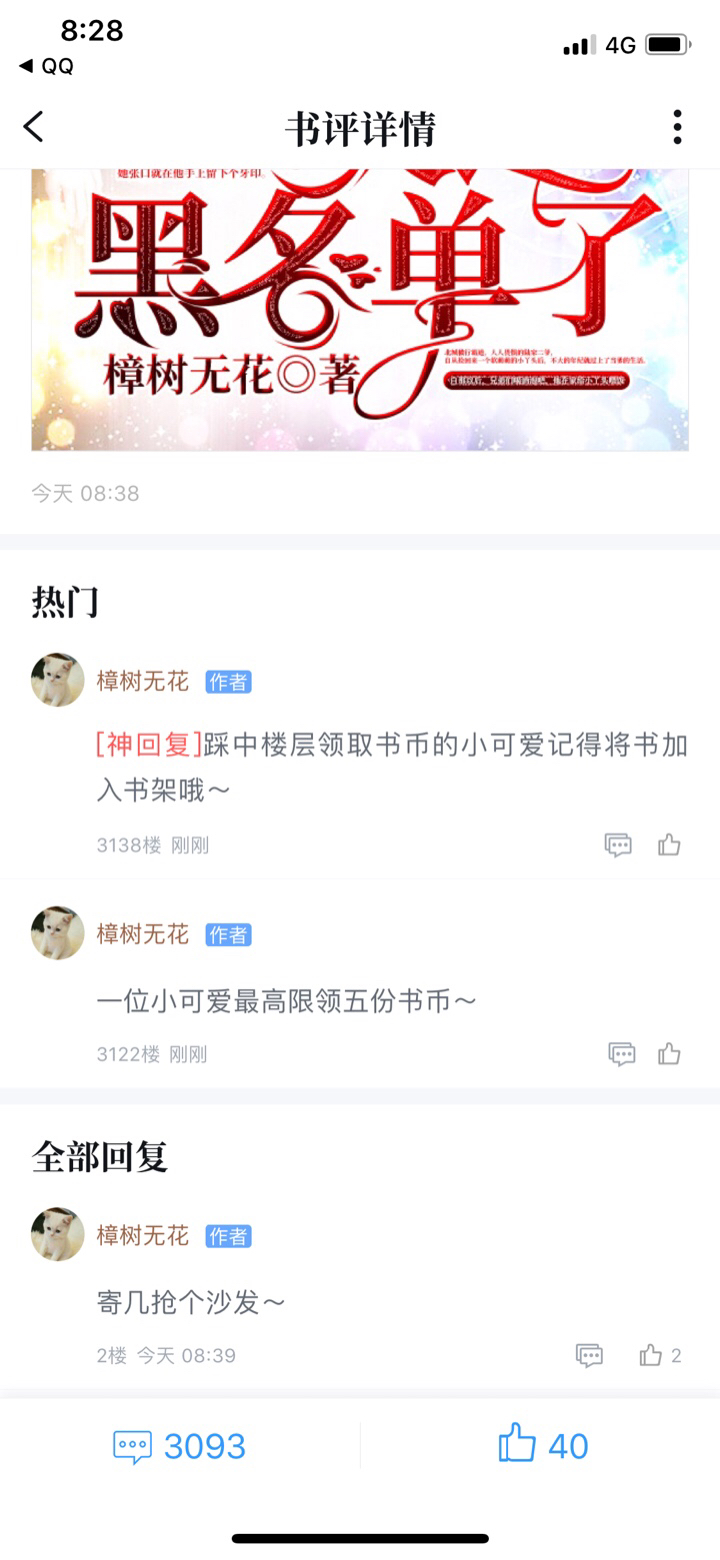Open 樟树无花 profile name on 3122楼

(142, 934)
